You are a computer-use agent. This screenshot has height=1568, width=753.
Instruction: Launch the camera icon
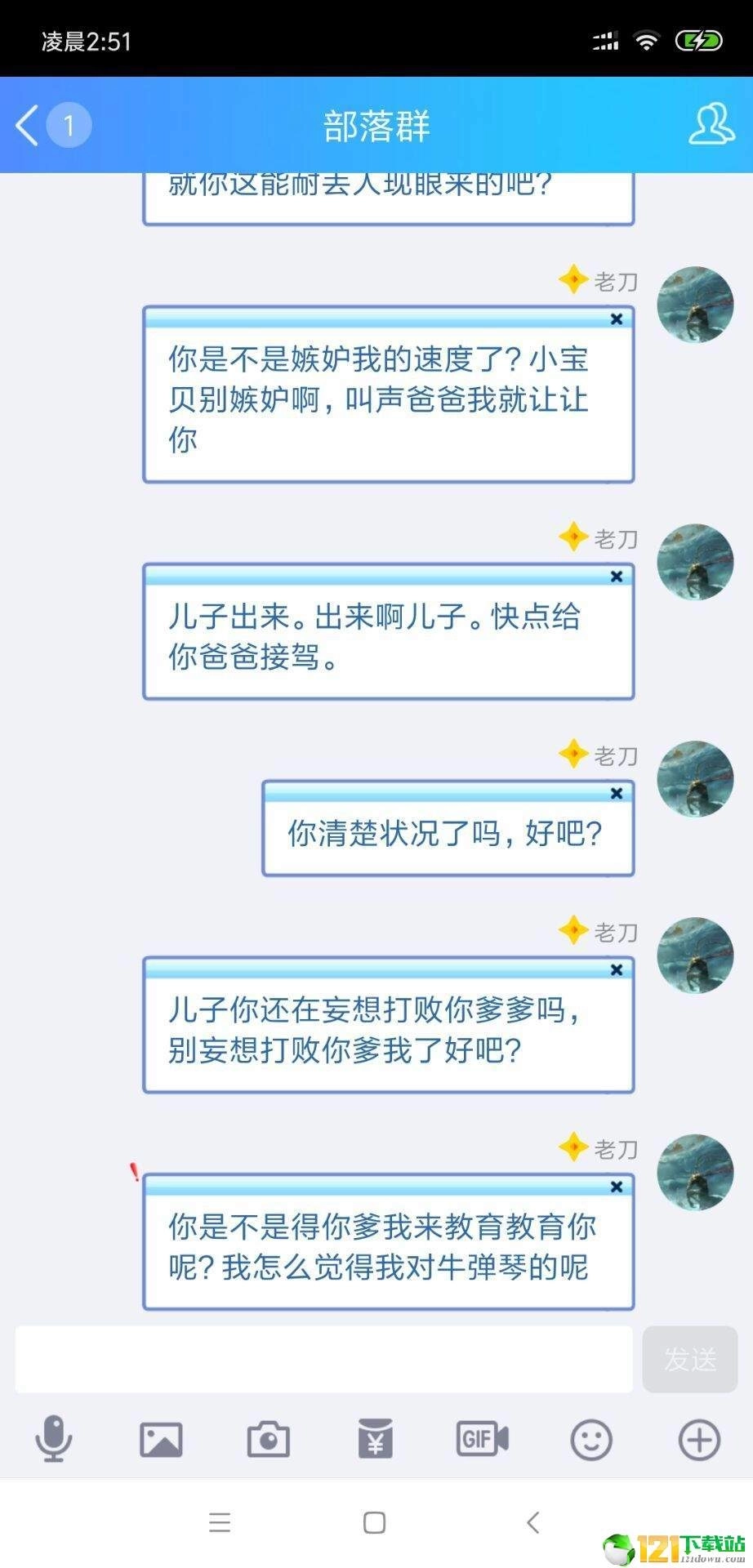pyautogui.click(x=267, y=1440)
